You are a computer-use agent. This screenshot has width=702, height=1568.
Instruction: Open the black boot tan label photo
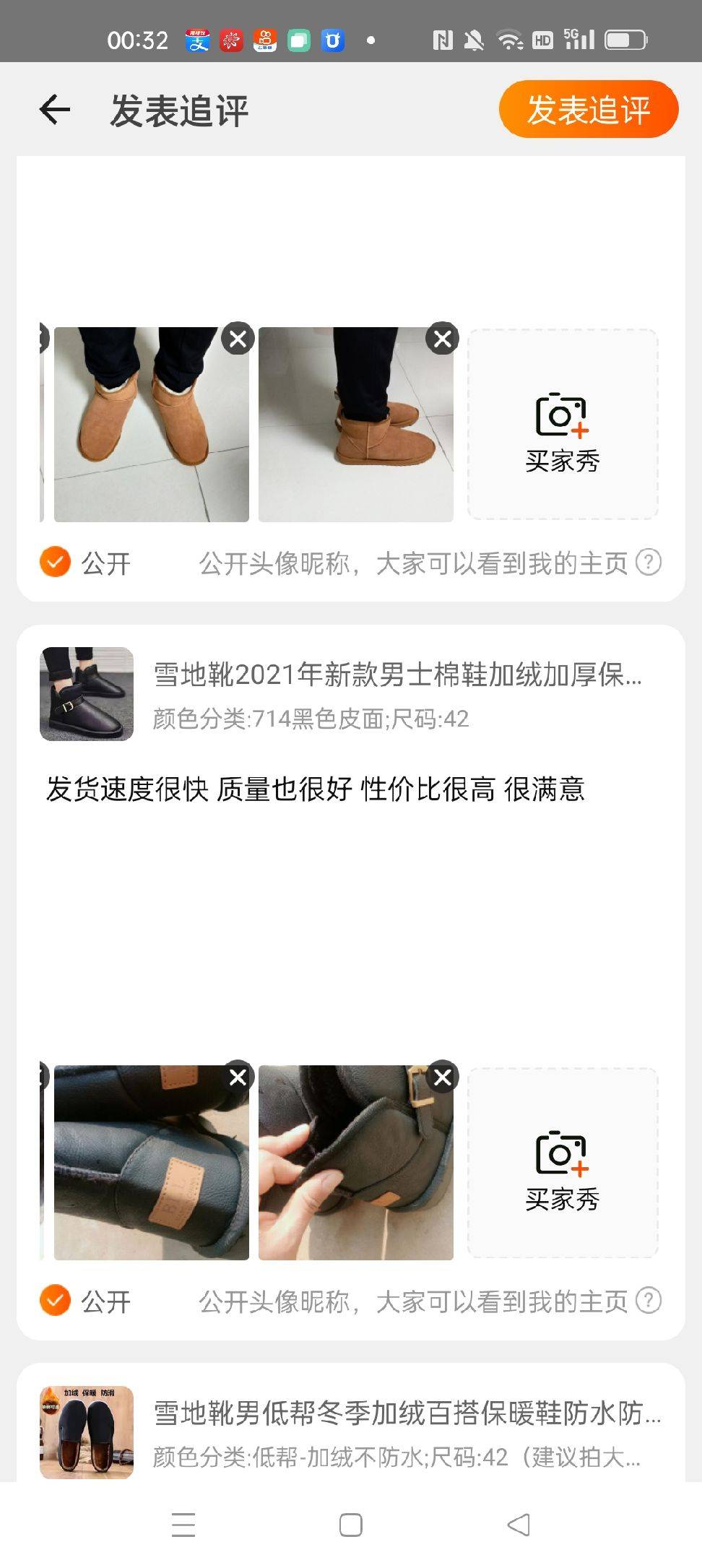151,1170
